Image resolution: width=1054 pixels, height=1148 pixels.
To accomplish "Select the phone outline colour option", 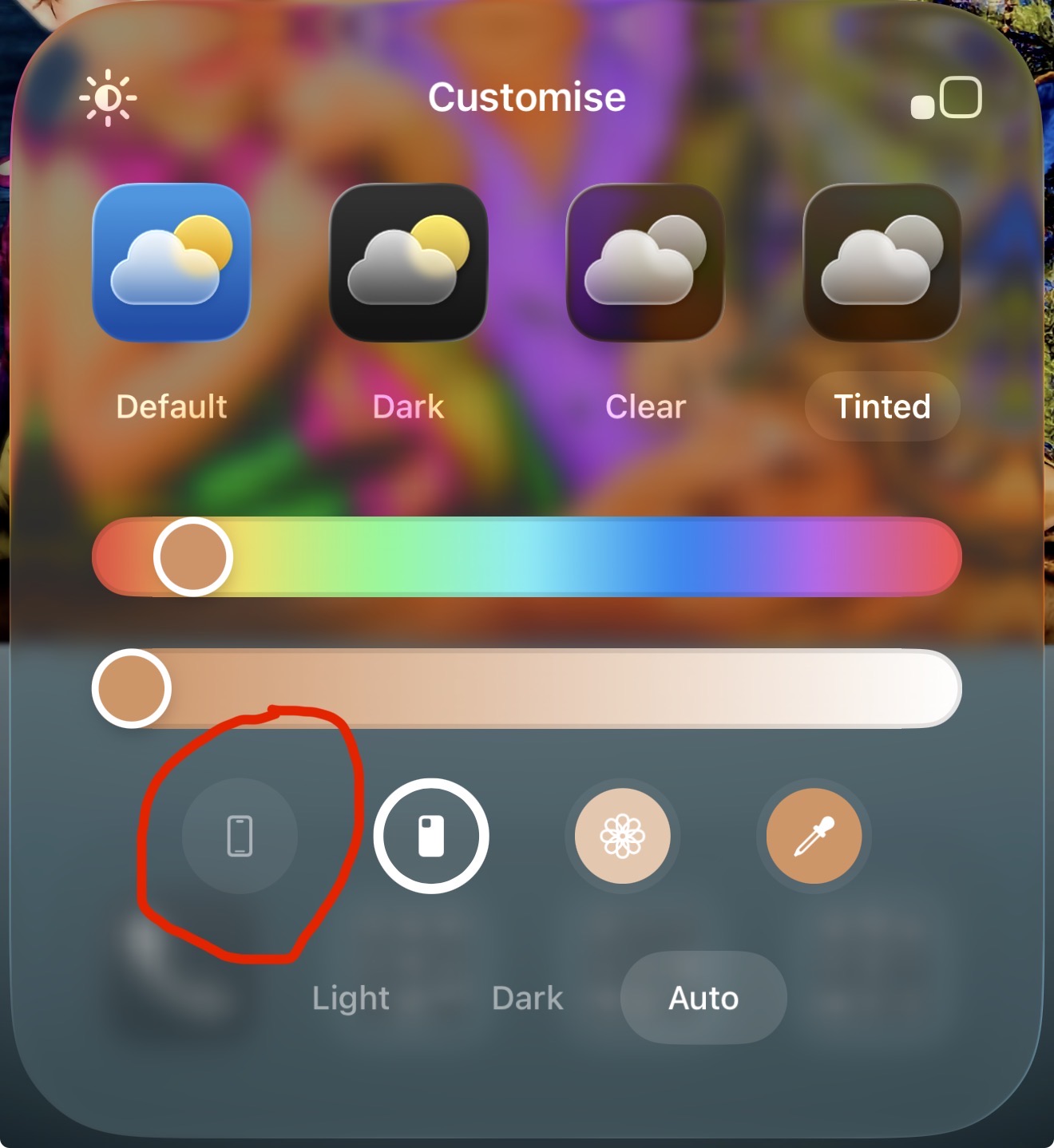I will click(240, 836).
